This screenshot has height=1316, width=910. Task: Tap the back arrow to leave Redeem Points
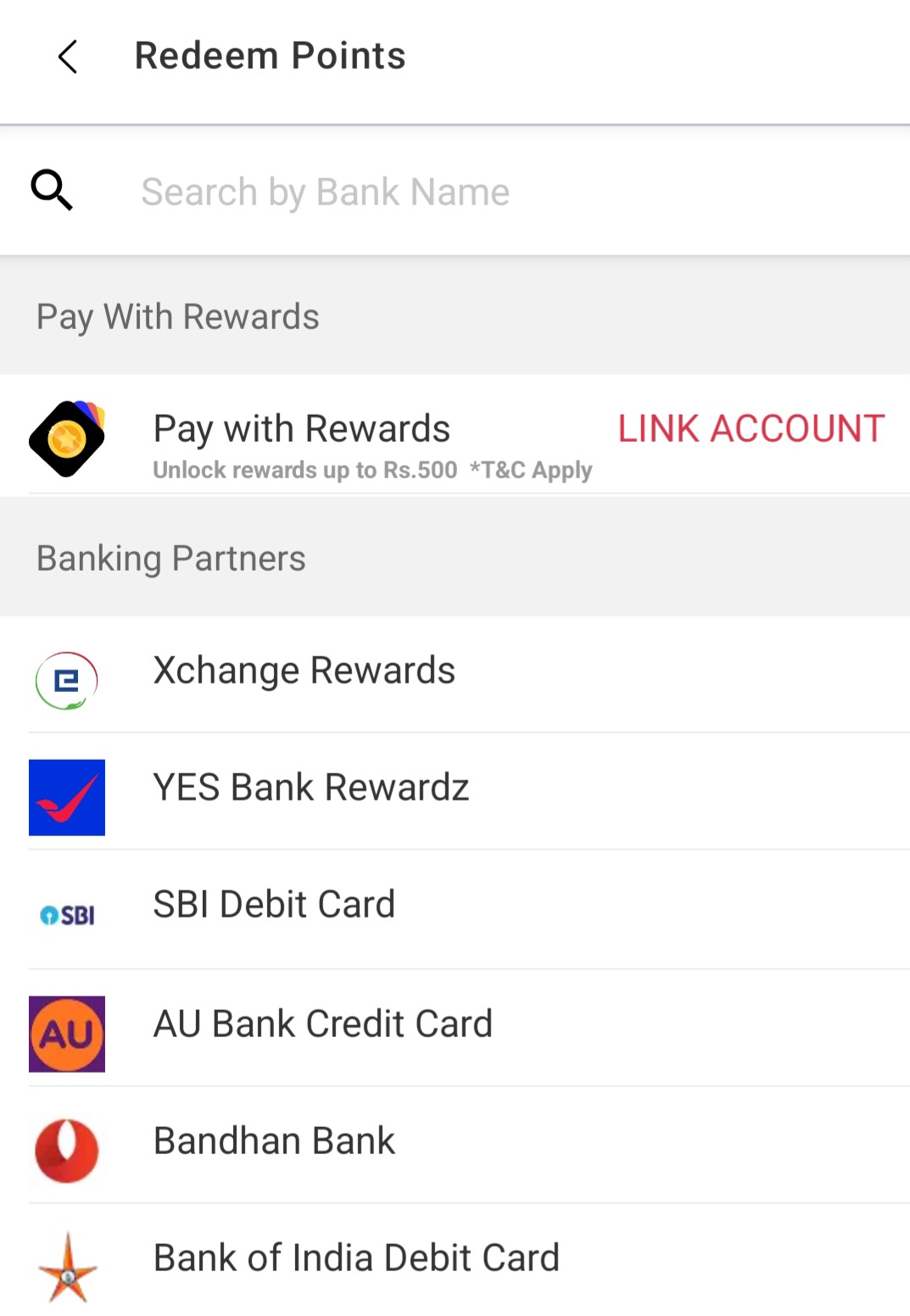(66, 57)
